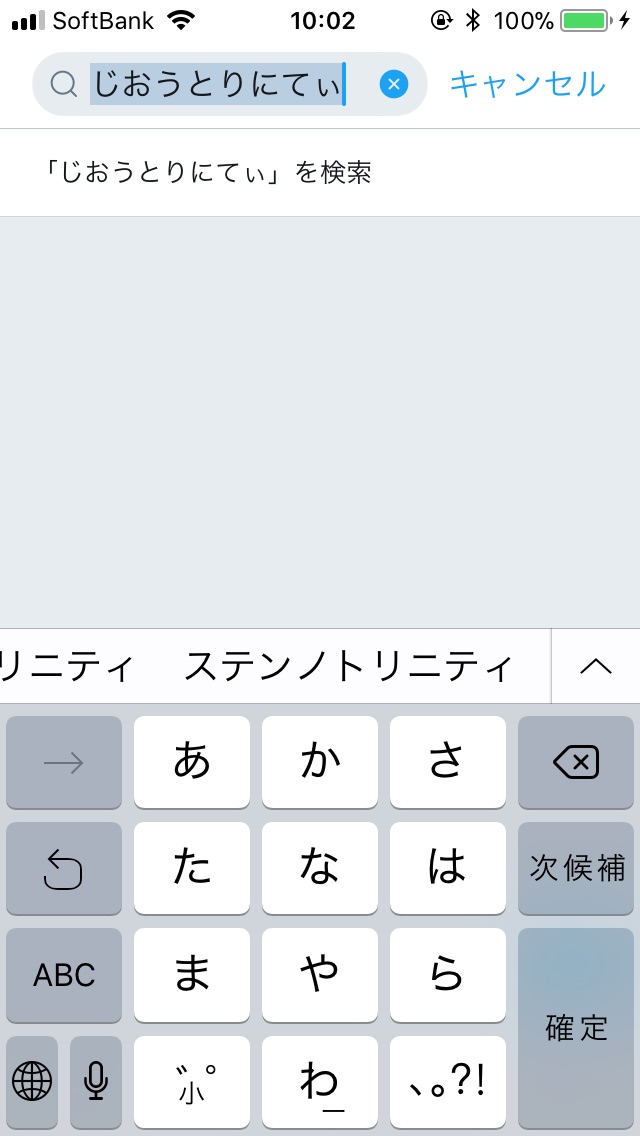
Task: Clear the search text with the X icon
Action: pos(394,84)
